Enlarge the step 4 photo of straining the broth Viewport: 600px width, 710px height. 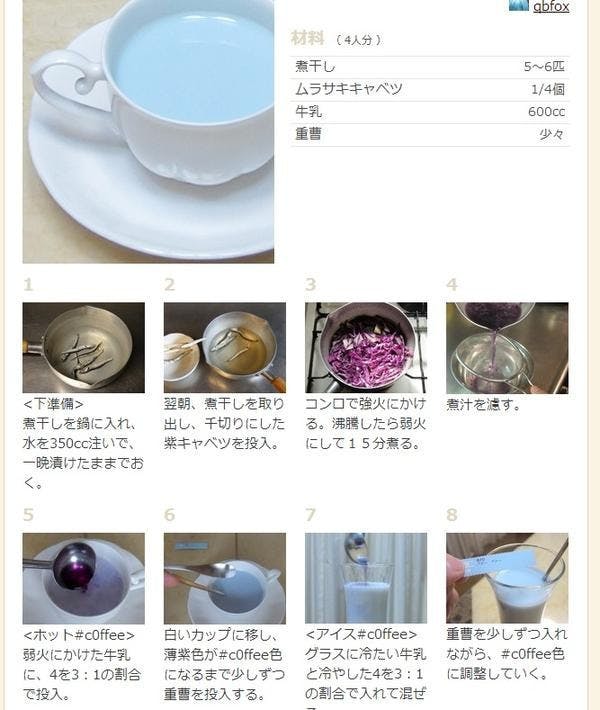coord(507,347)
